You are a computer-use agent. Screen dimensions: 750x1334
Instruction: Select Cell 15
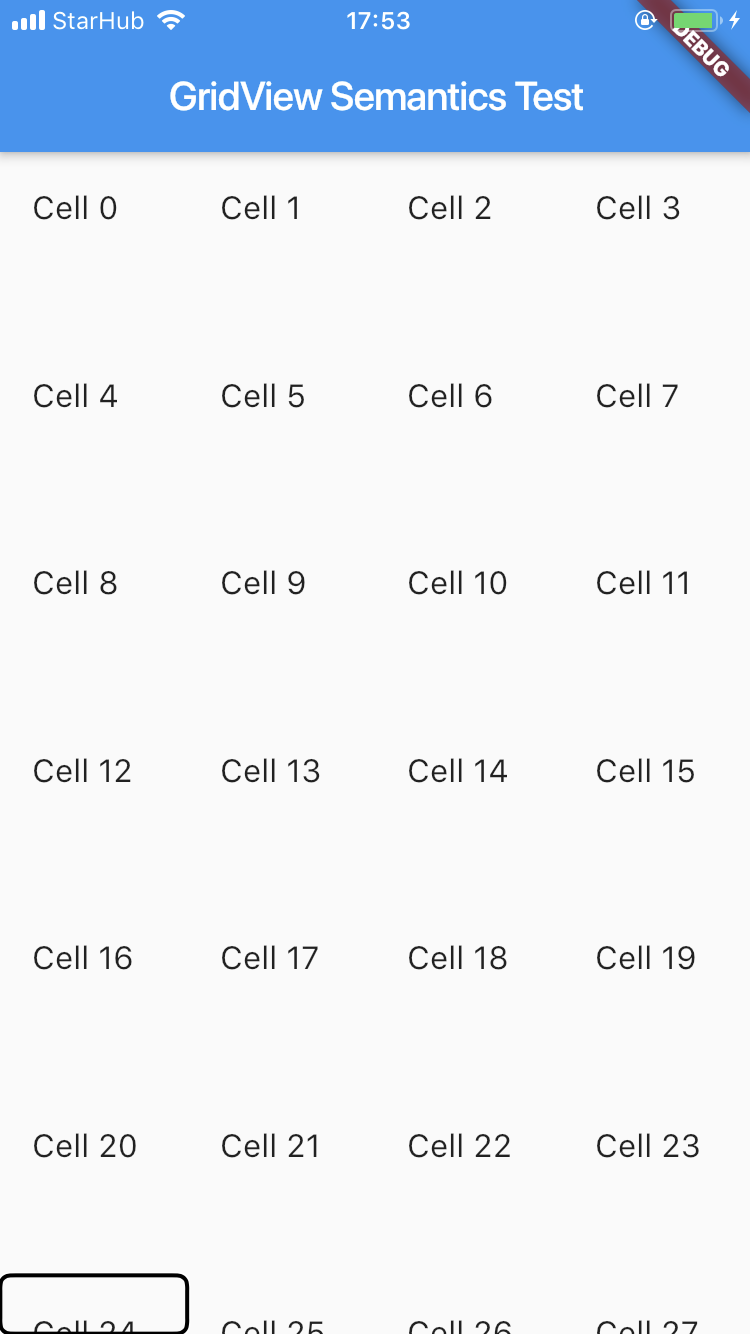[x=645, y=771]
